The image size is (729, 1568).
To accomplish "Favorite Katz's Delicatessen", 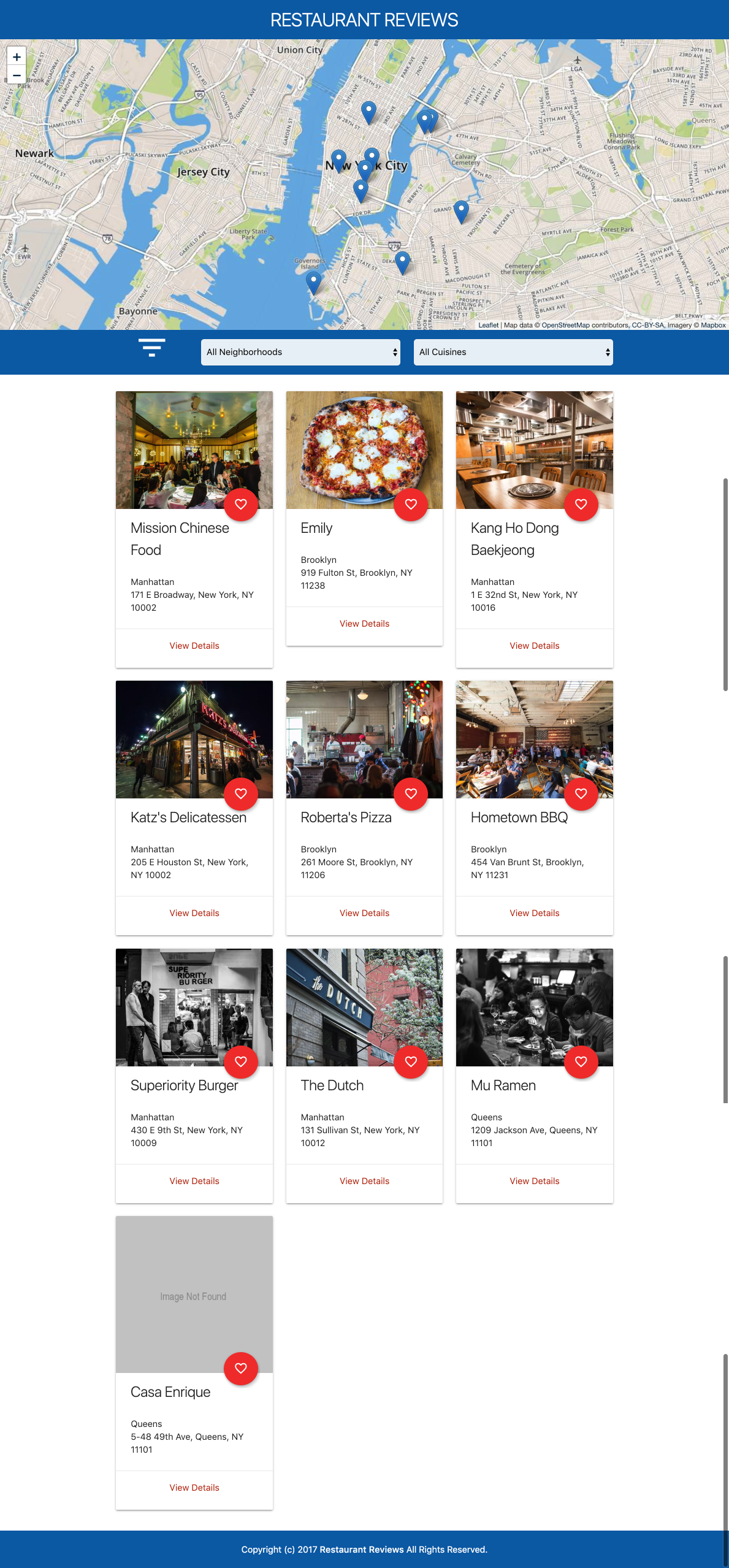I will [241, 794].
